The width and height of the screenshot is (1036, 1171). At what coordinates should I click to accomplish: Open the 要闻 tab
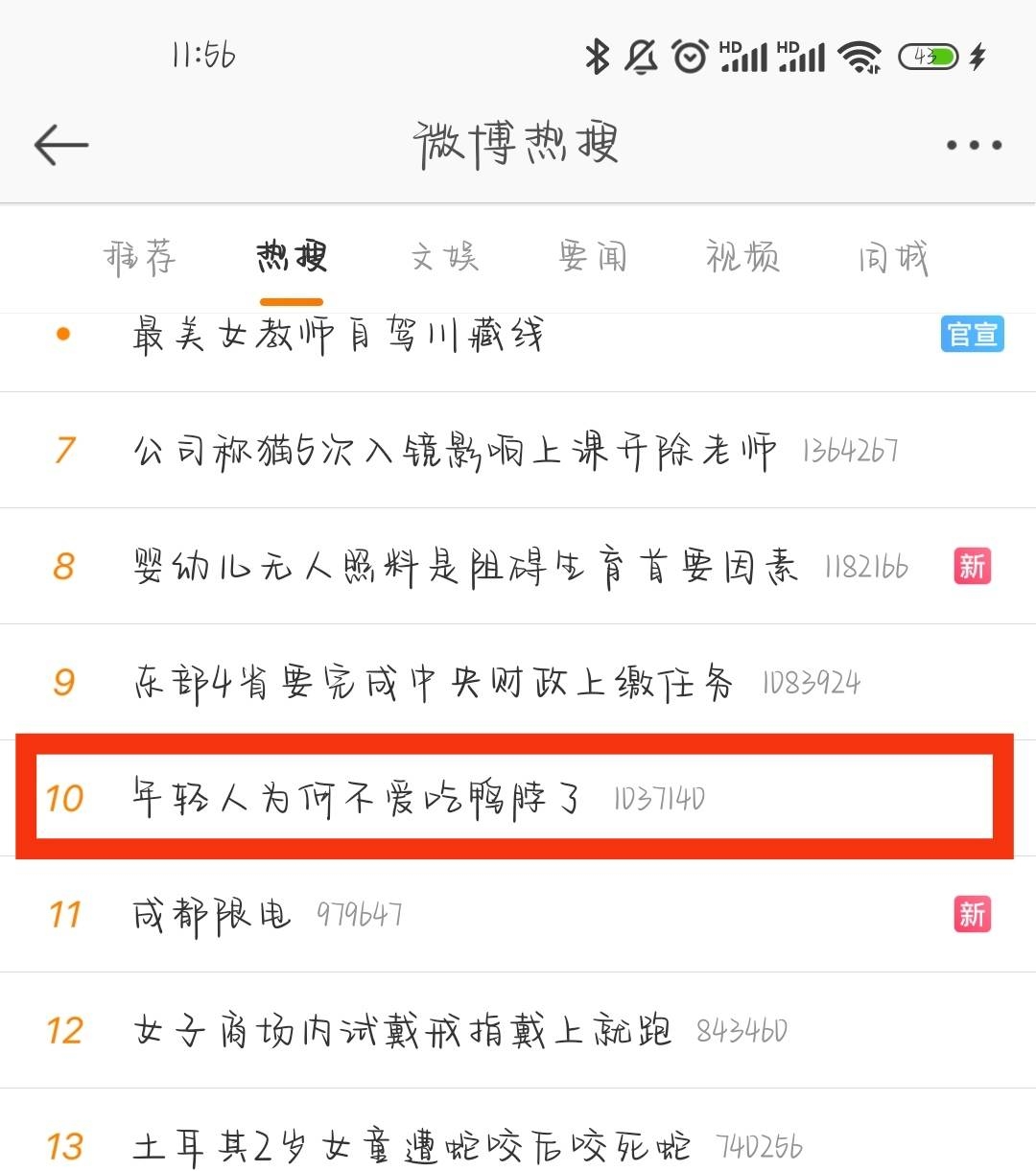click(x=593, y=257)
